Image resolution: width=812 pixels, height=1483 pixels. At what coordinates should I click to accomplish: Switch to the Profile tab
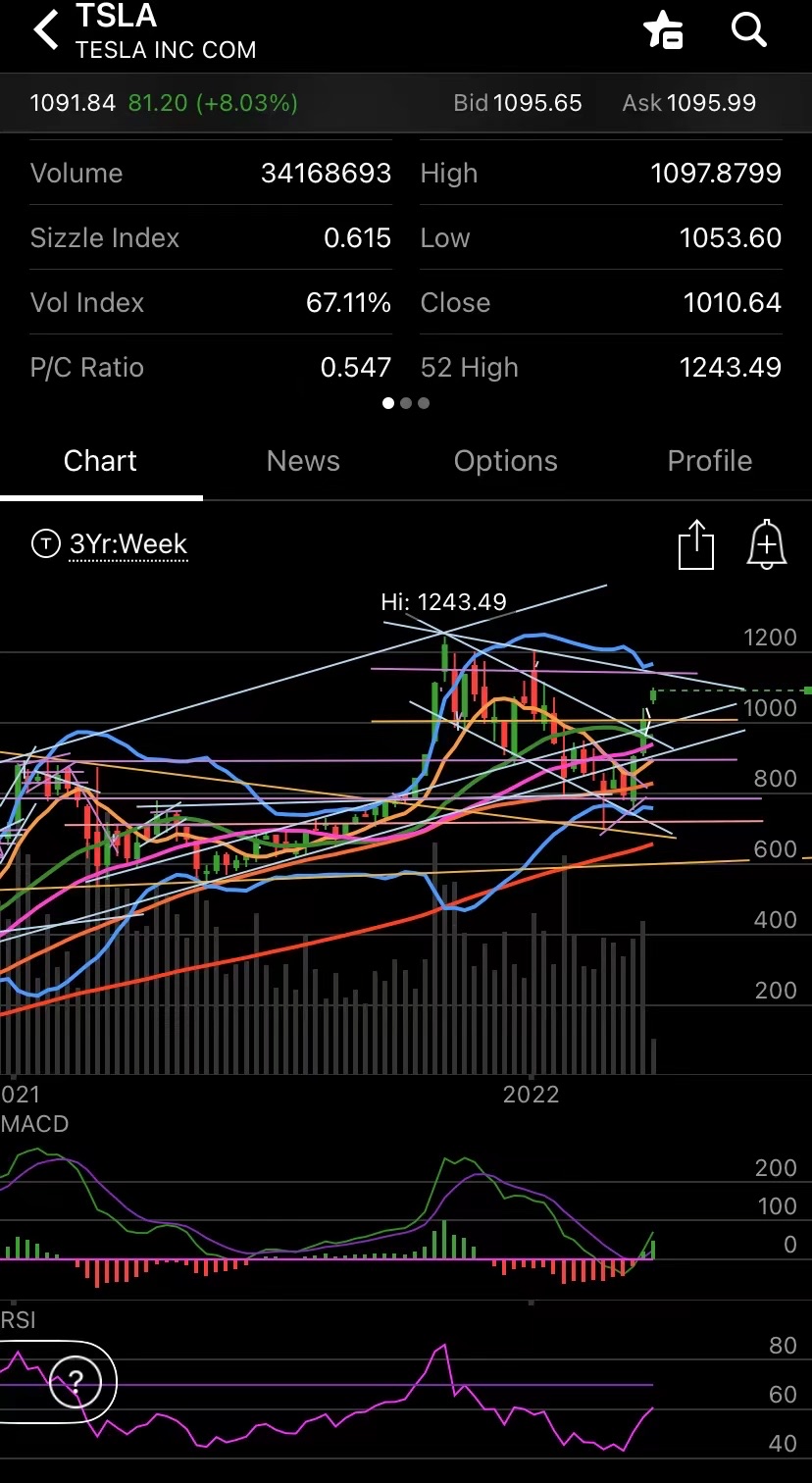pos(709,461)
